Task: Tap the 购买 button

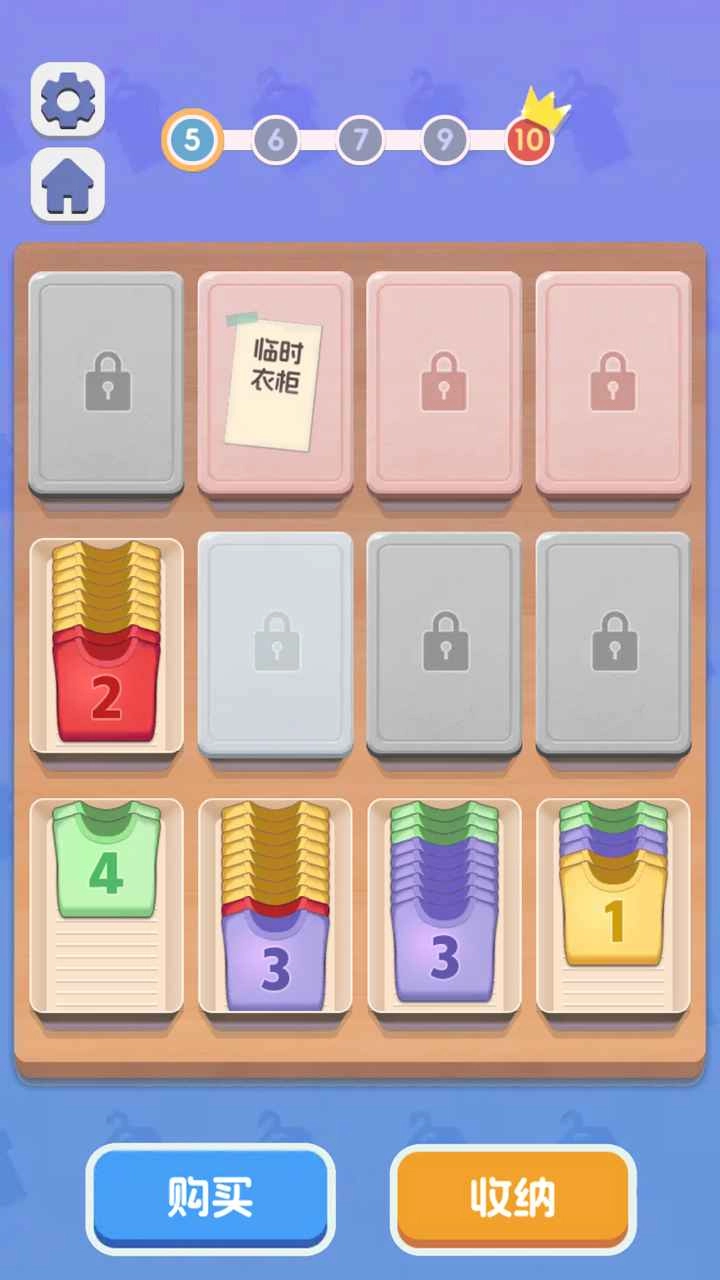Action: pyautogui.click(x=210, y=1197)
